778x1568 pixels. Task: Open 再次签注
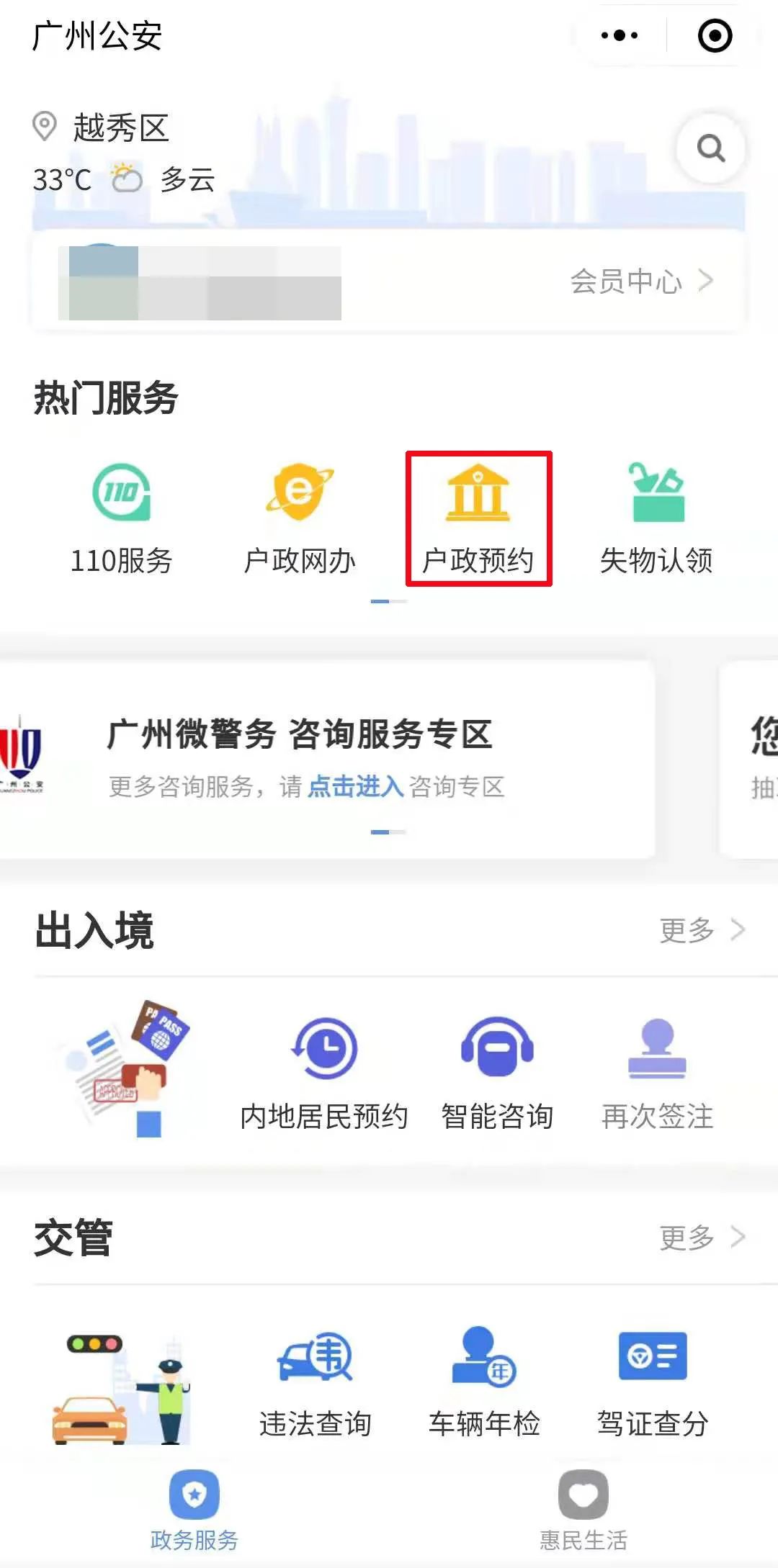pyautogui.click(x=657, y=1074)
